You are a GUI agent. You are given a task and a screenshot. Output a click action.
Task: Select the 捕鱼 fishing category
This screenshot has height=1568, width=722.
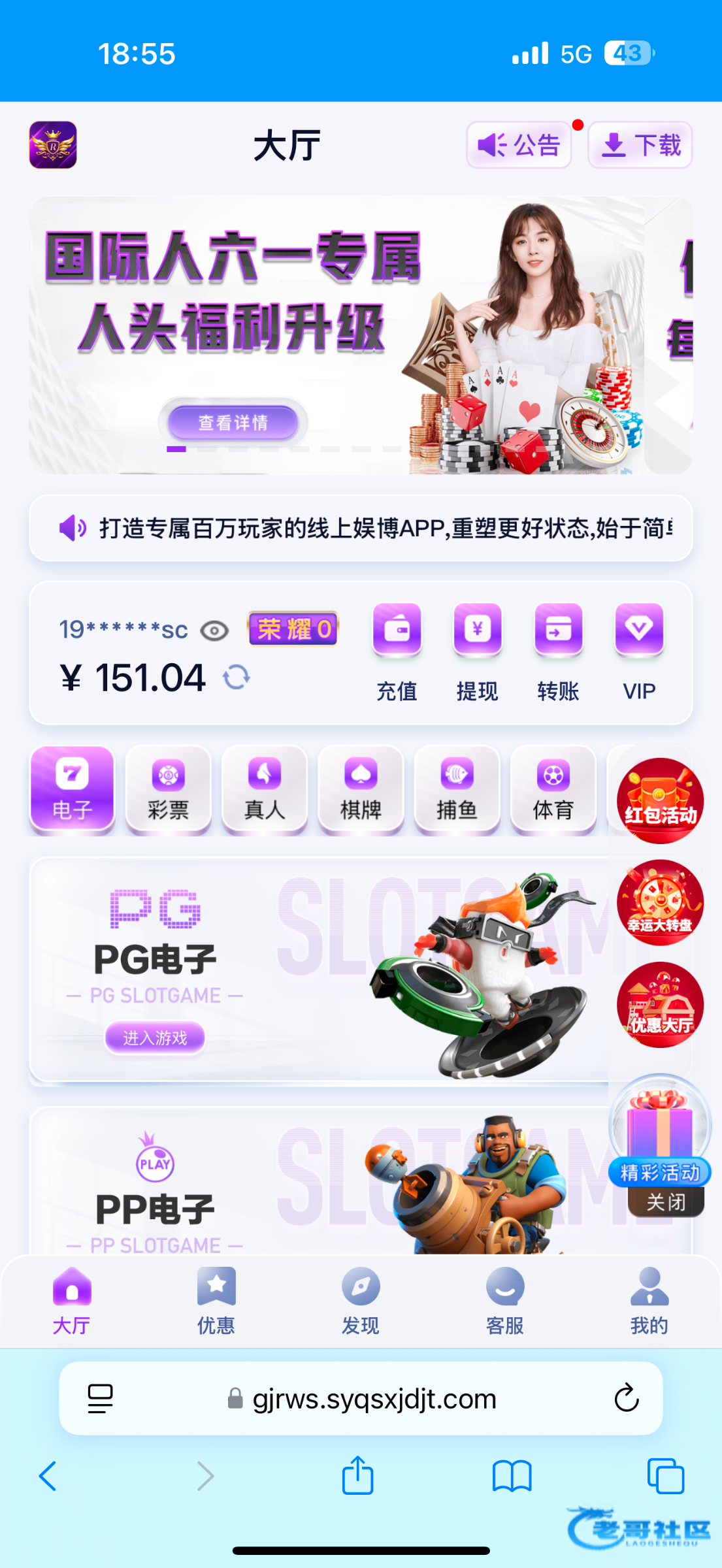457,790
